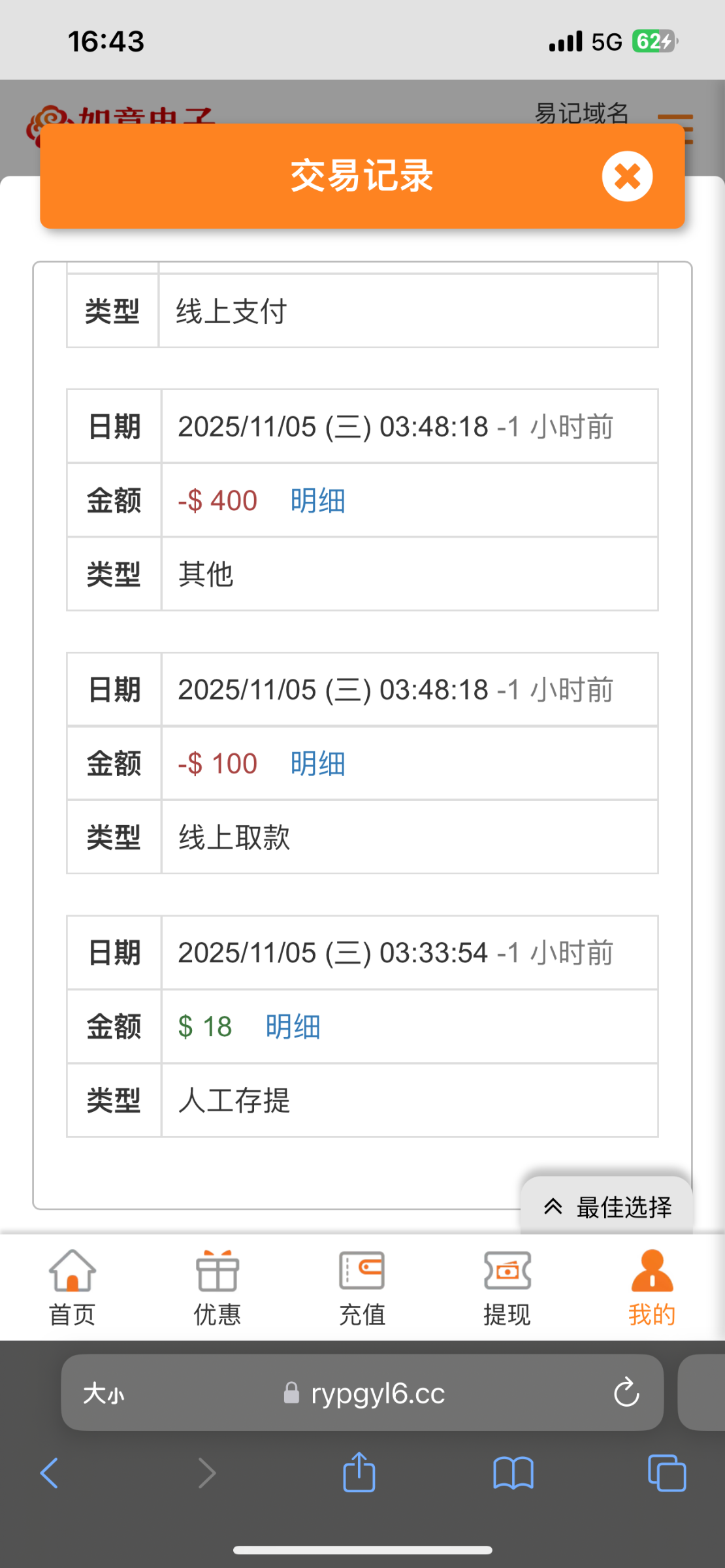The image size is (725, 1568).
Task: Show open Safari tabs
Action: (666, 1473)
